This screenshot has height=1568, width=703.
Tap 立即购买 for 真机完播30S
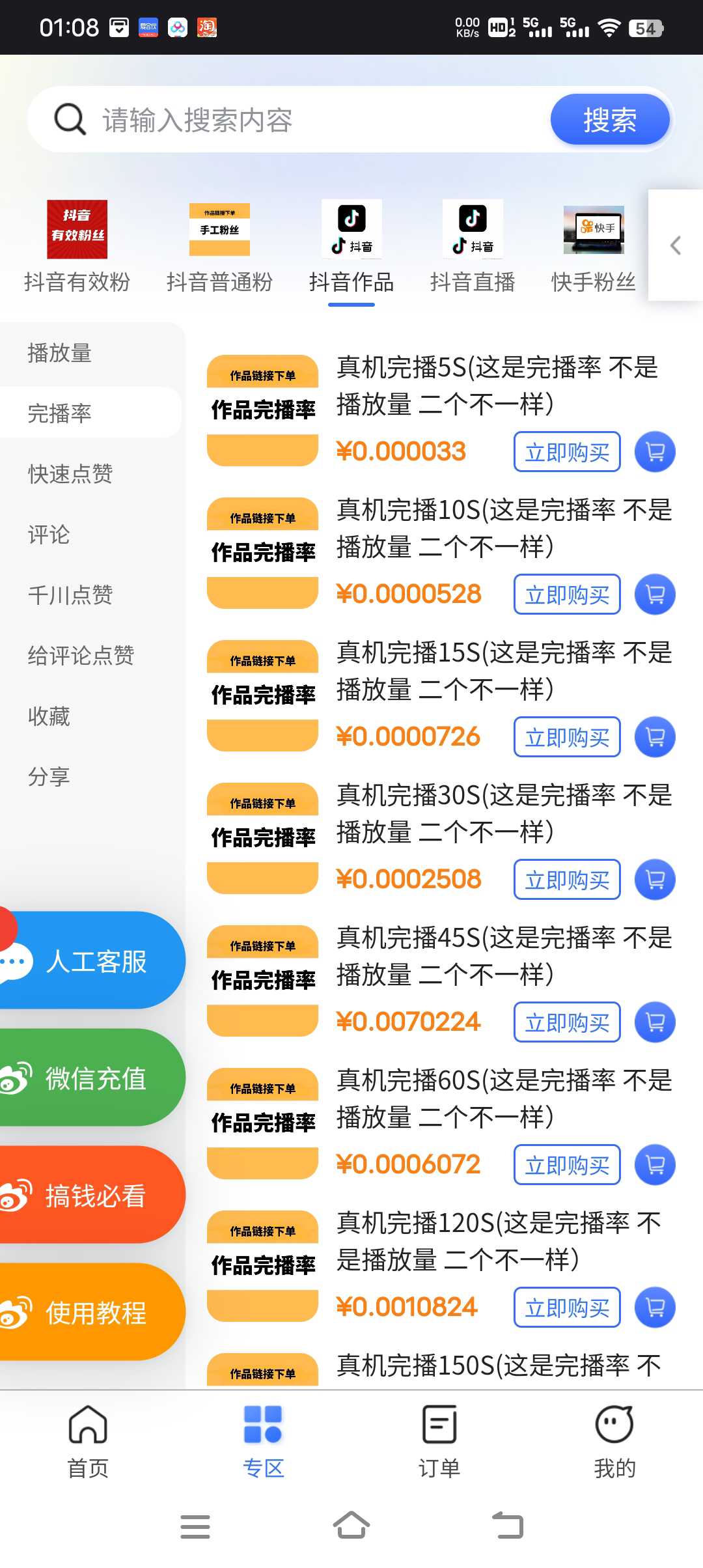567,880
